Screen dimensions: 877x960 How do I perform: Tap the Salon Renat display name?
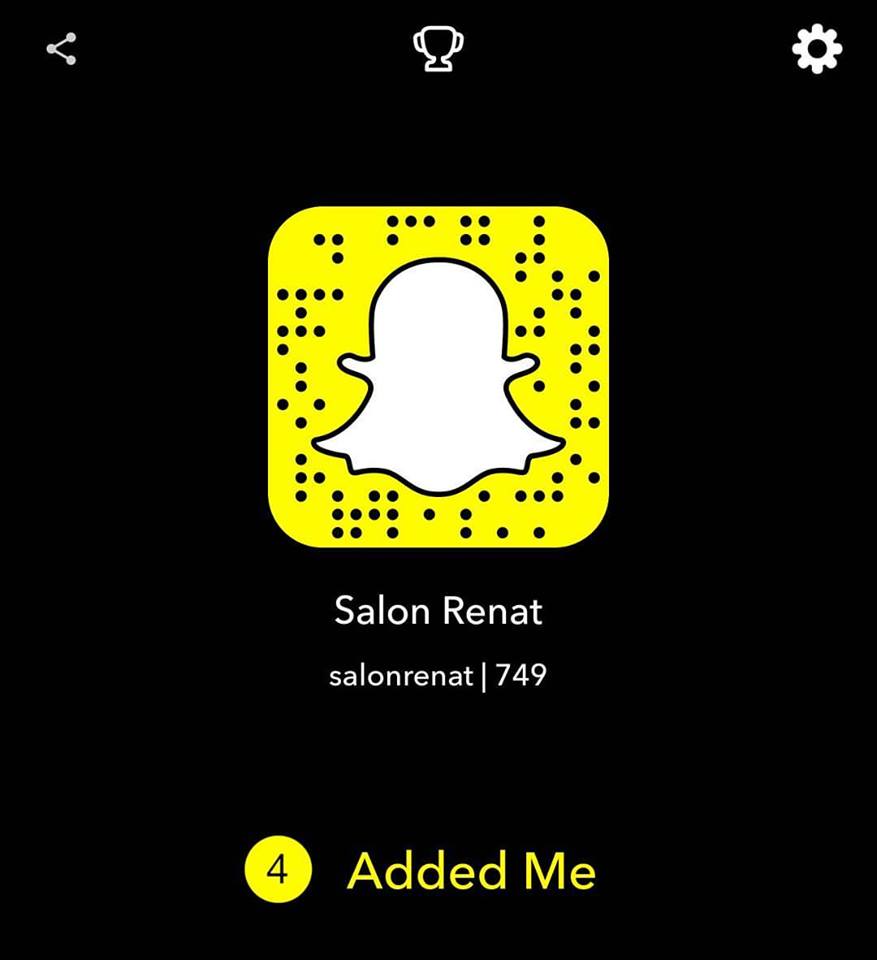click(438, 610)
